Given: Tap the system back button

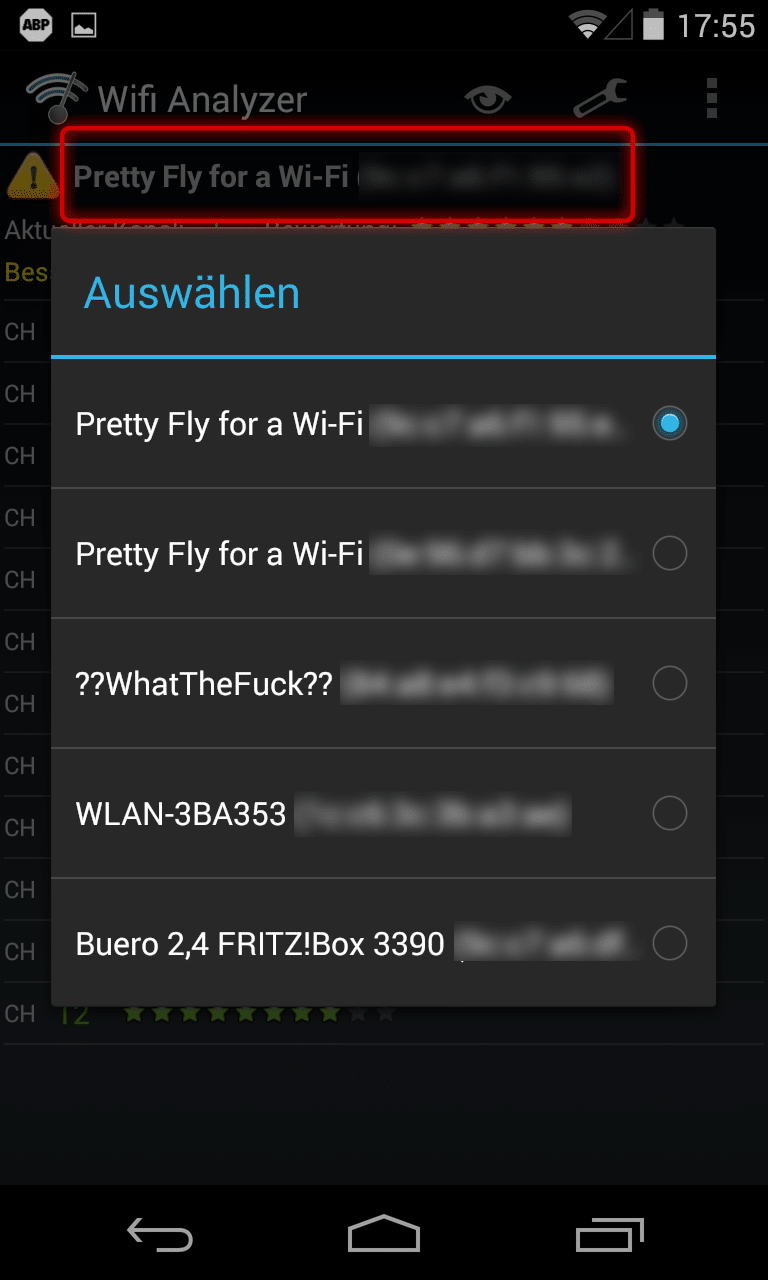Looking at the screenshot, I should pos(160,1235).
